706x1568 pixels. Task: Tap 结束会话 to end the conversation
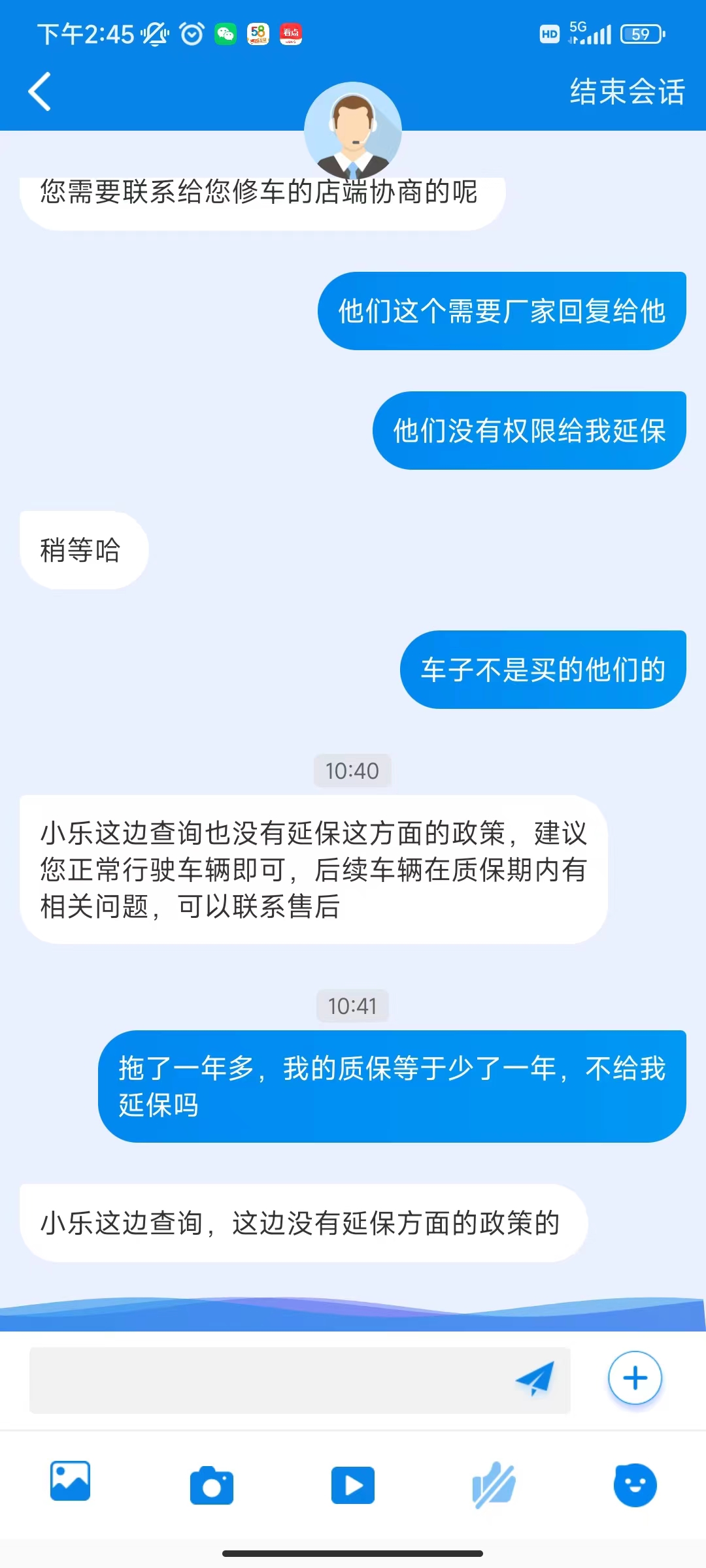627,91
